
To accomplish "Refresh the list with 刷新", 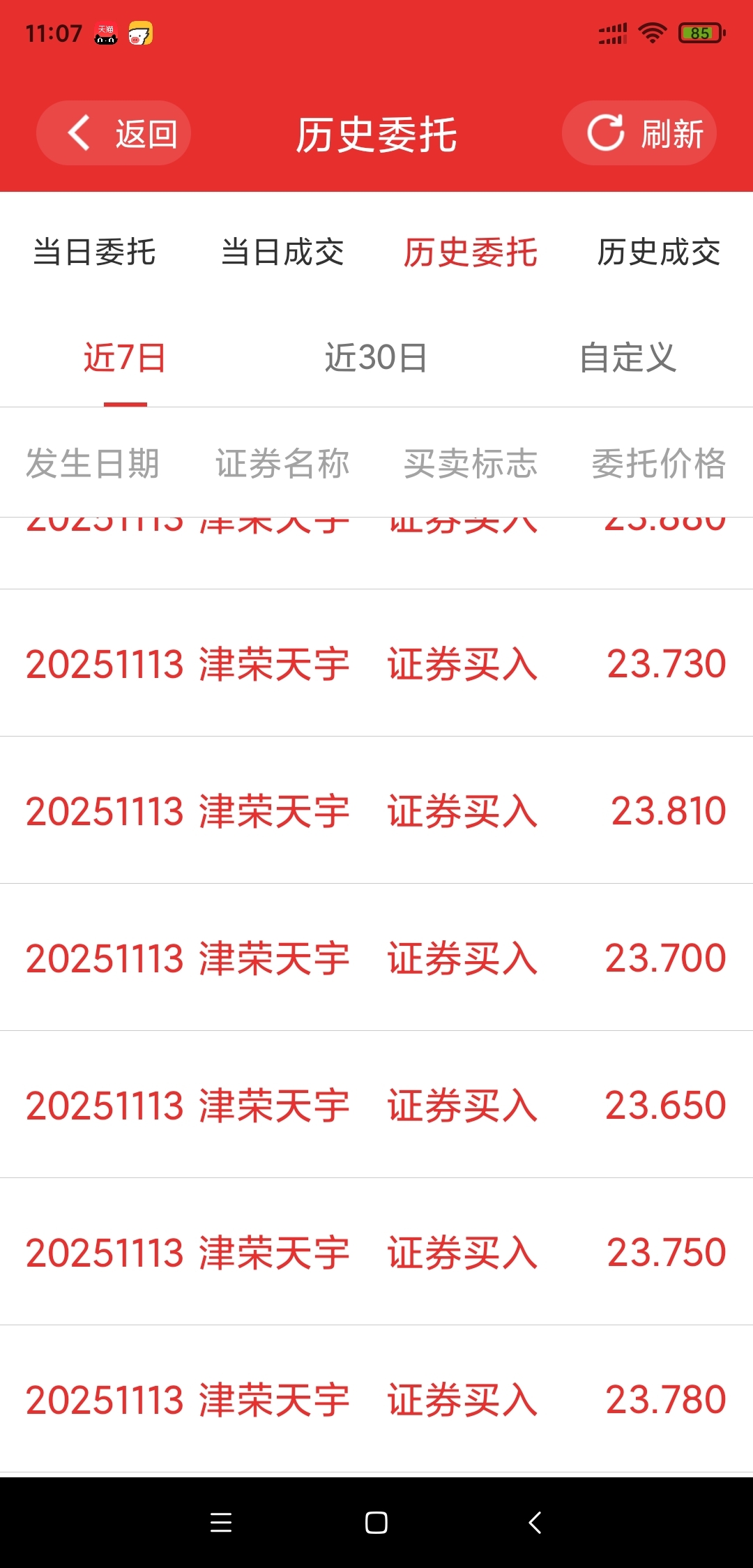I will point(639,133).
